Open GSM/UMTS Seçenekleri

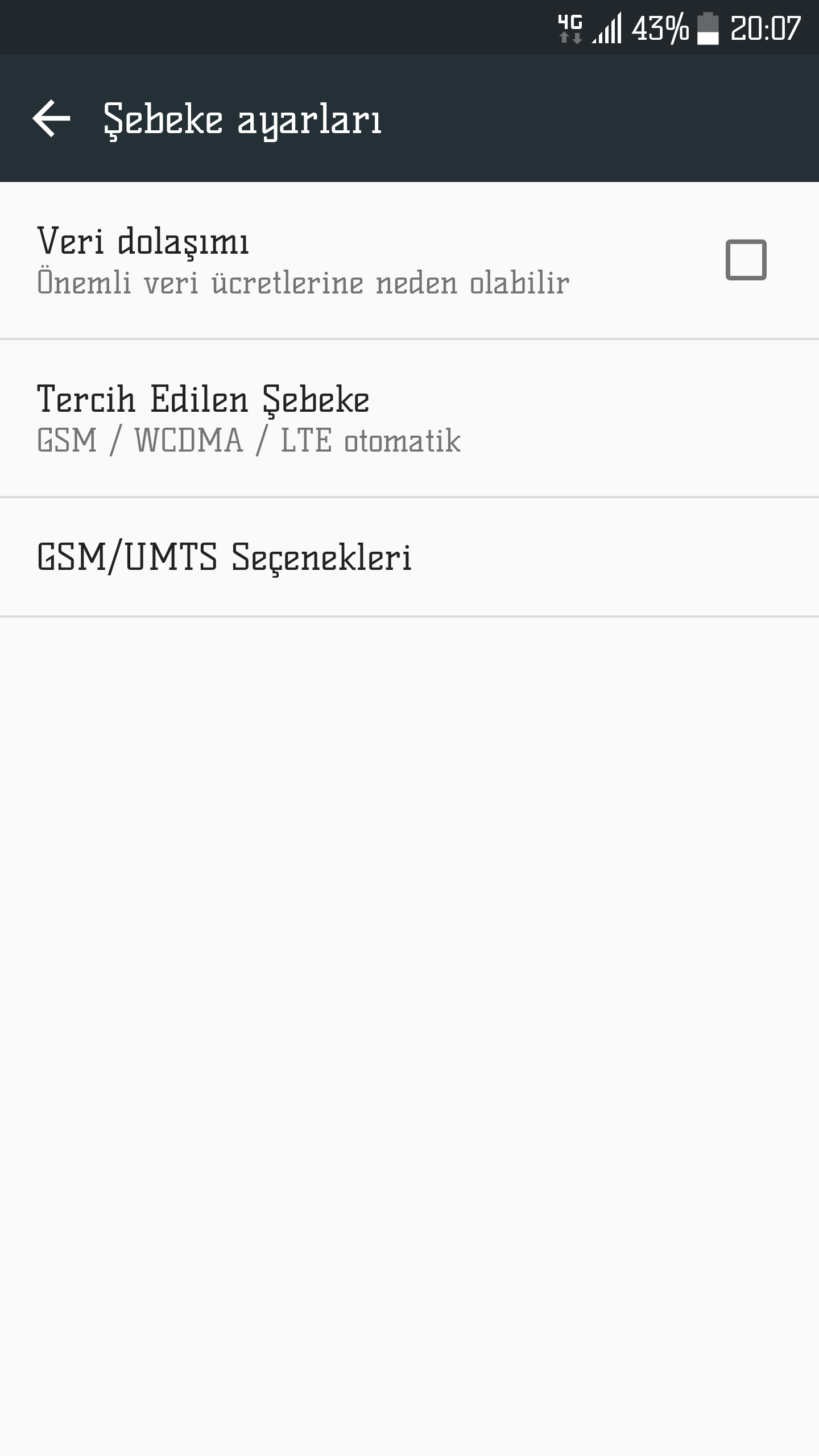point(409,557)
